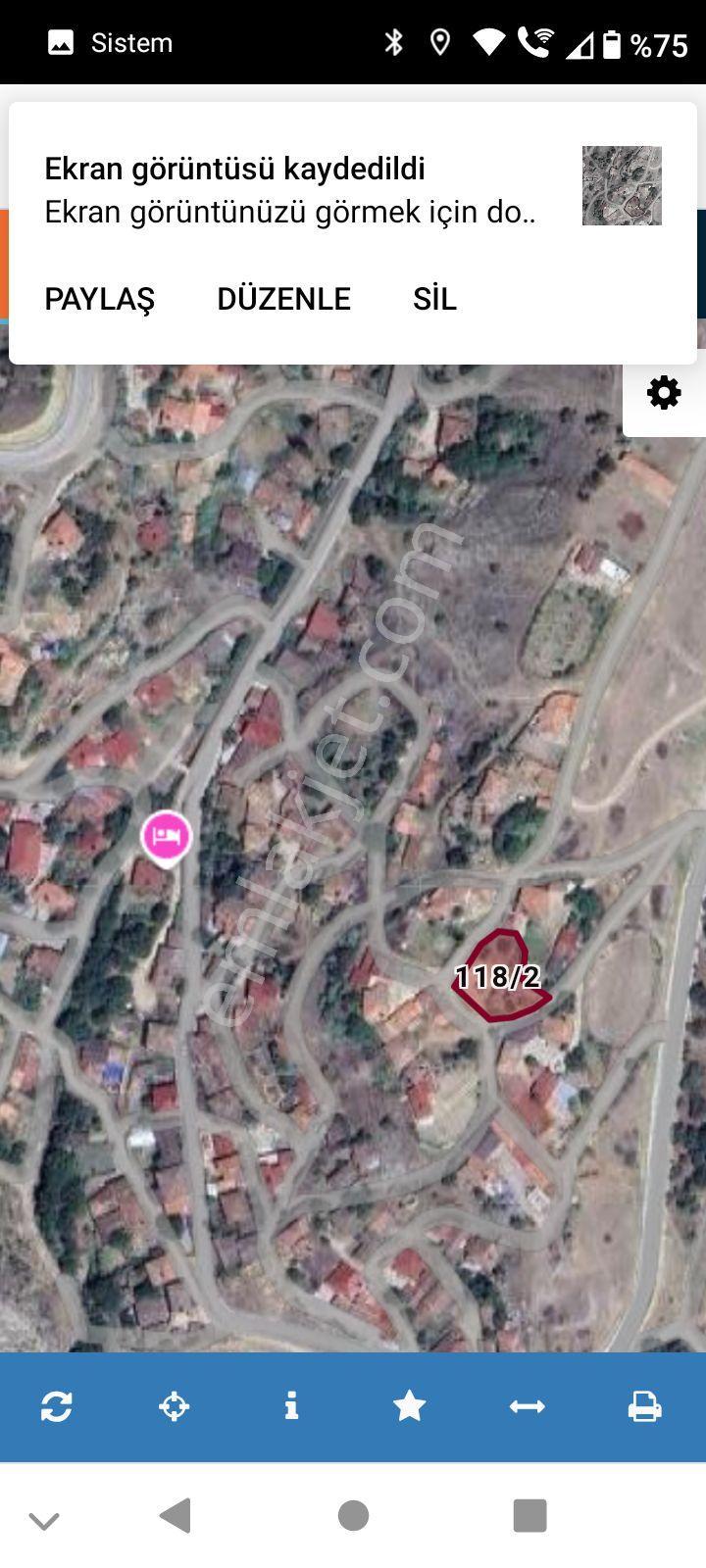Edit the screenshot with DÜZENLE
The height and width of the screenshot is (1568, 706).
coord(283,299)
